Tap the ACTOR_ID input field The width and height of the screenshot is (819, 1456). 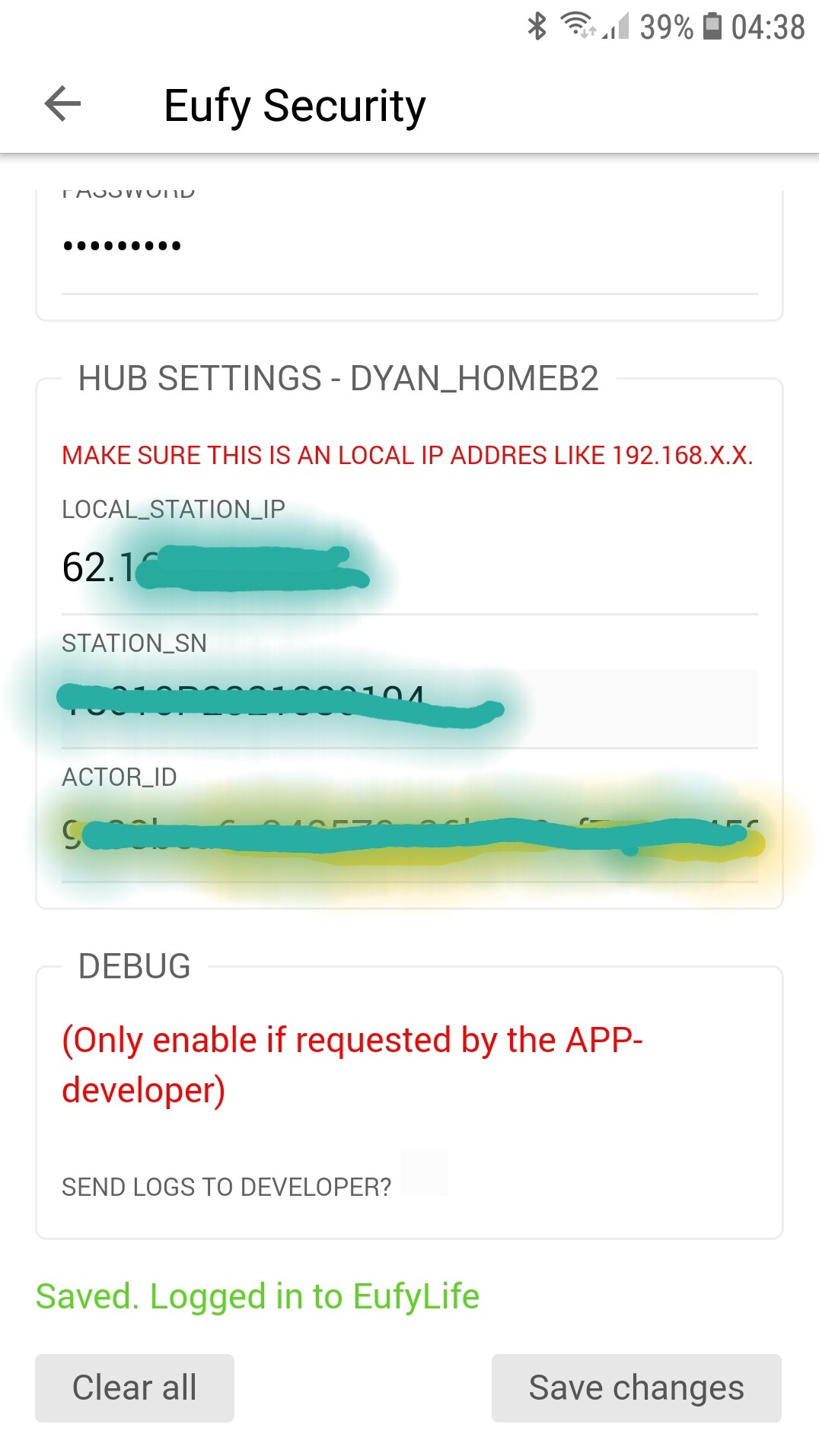coord(409,837)
